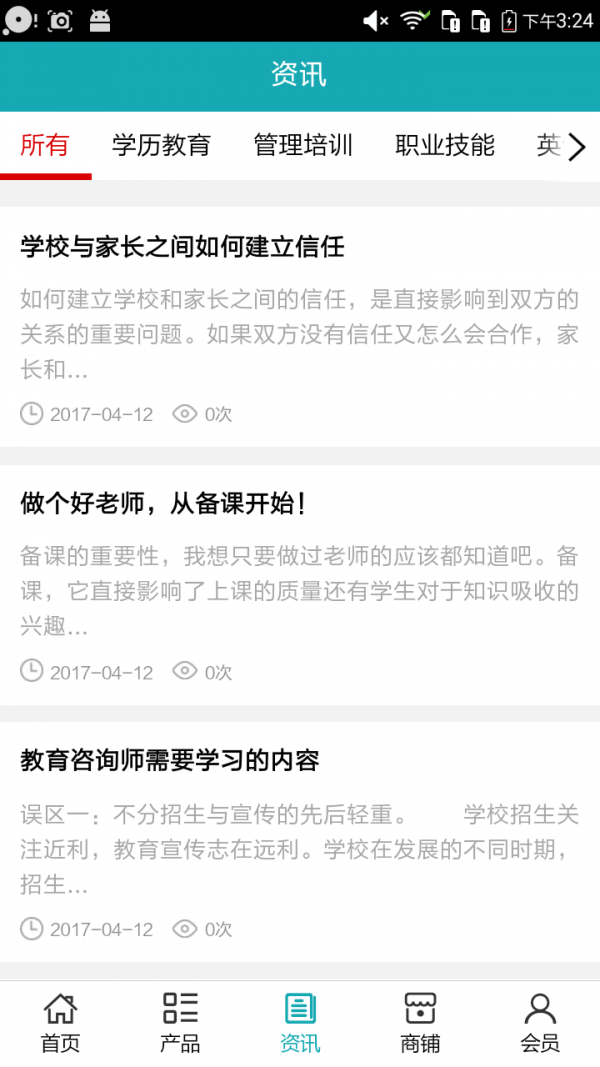Tap the right arrow to show more categories
This screenshot has width=600, height=1067.
pos(577,148)
